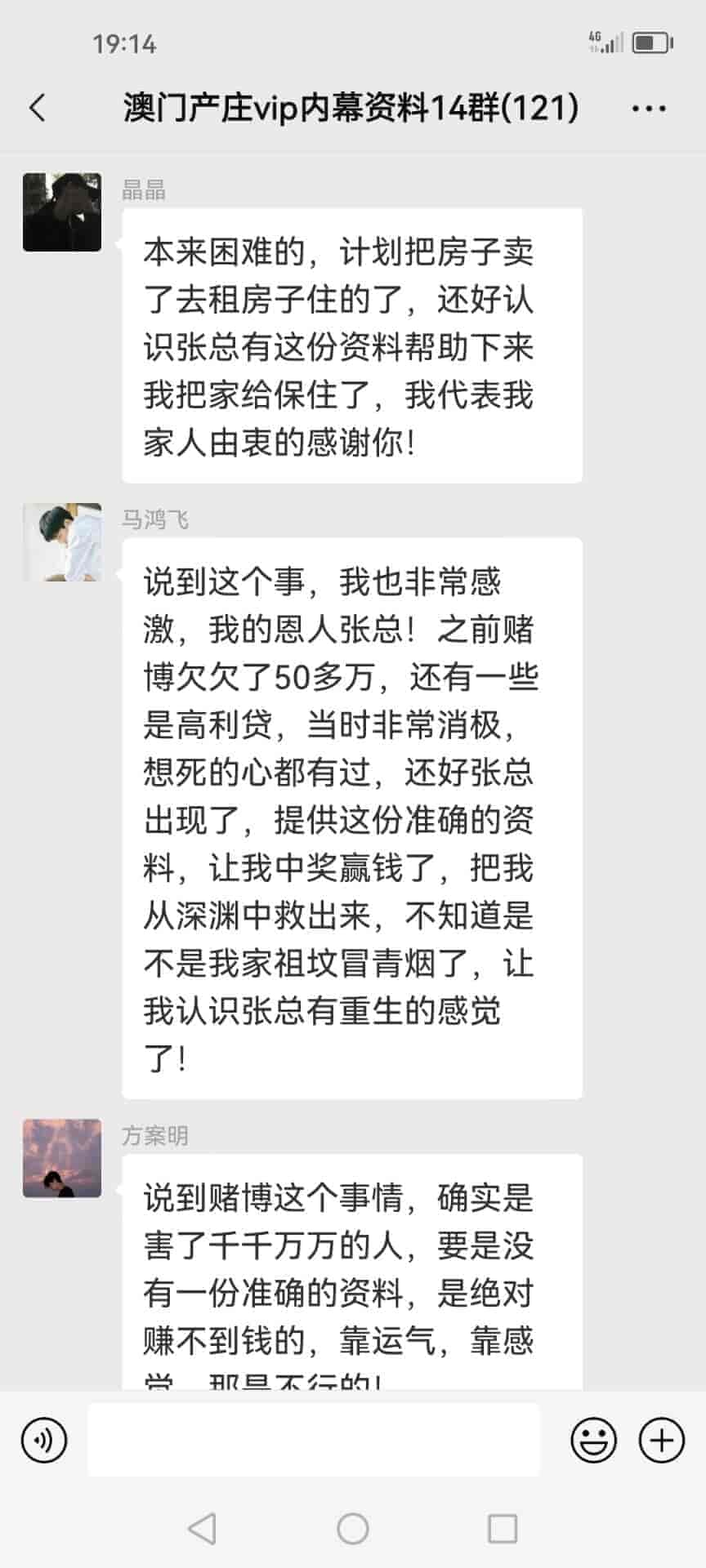Screen dimensions: 706x1568
Task: Go back from the group chat
Action: click(x=38, y=108)
